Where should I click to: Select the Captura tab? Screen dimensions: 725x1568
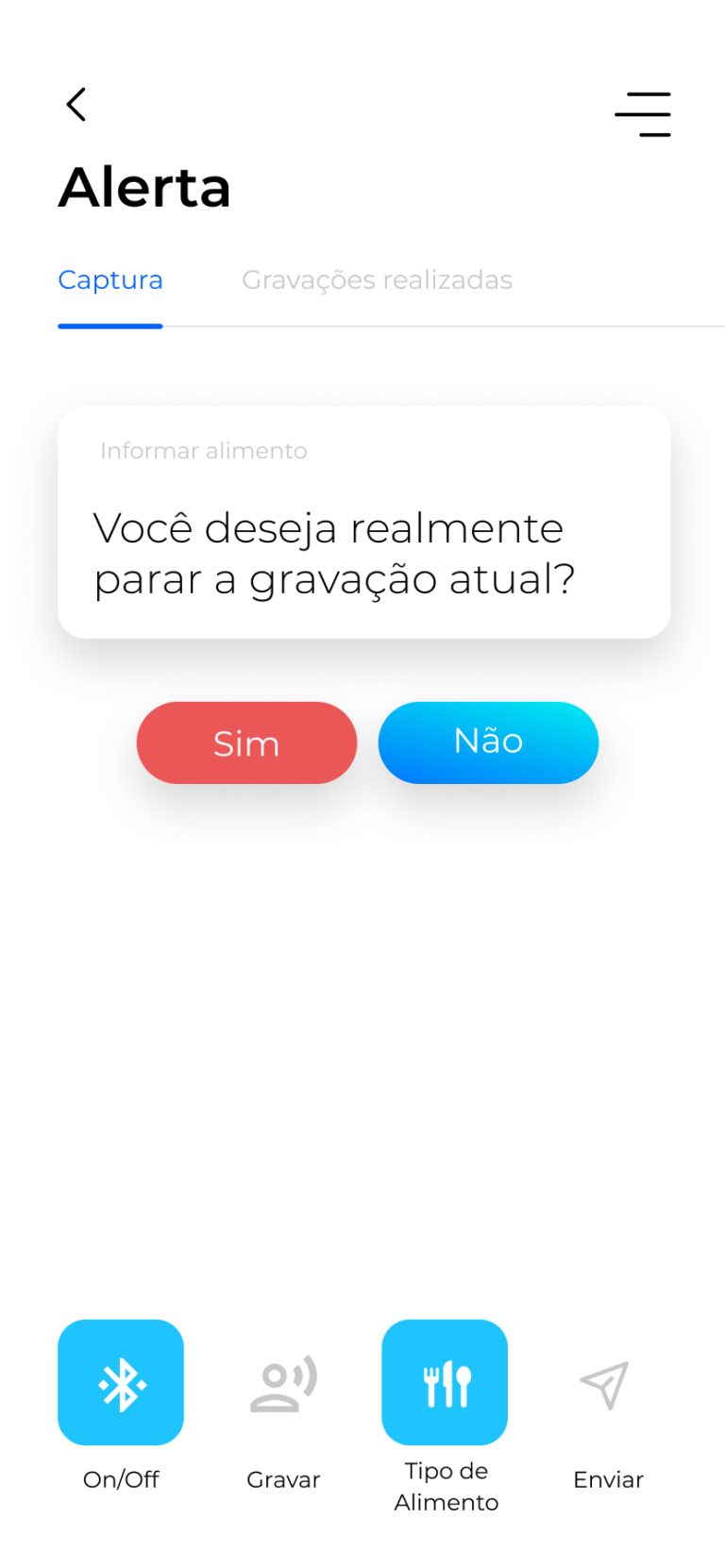[x=110, y=280]
